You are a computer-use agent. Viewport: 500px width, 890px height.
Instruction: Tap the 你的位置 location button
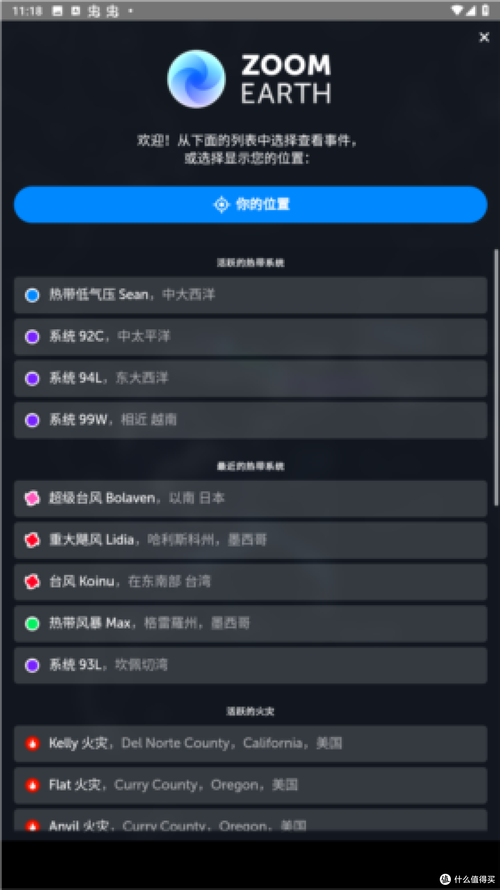click(250, 204)
